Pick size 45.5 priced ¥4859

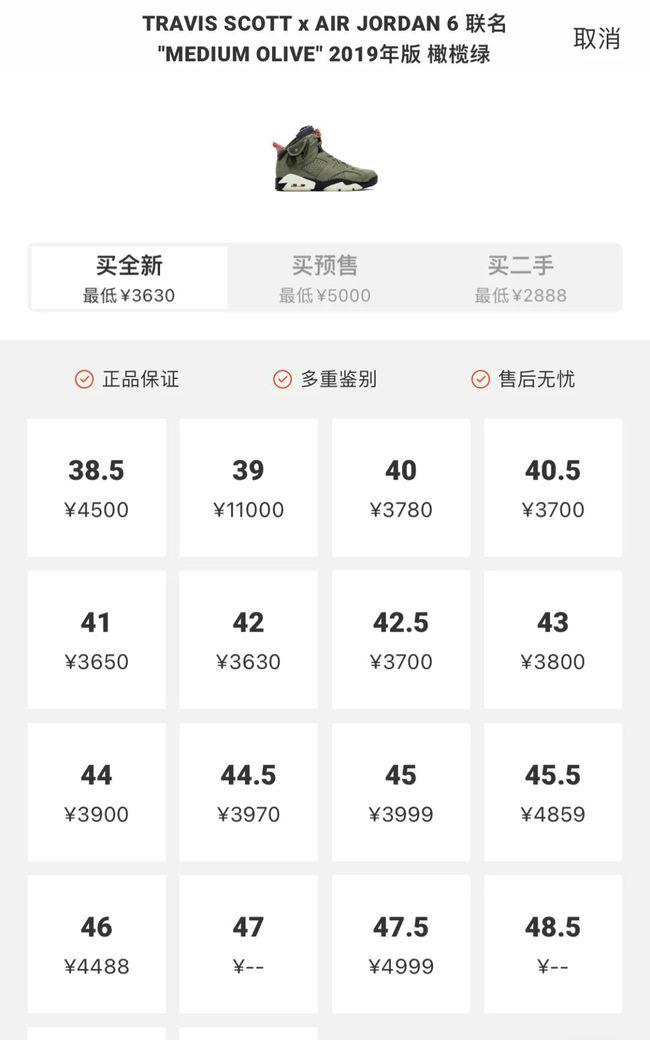coord(553,793)
